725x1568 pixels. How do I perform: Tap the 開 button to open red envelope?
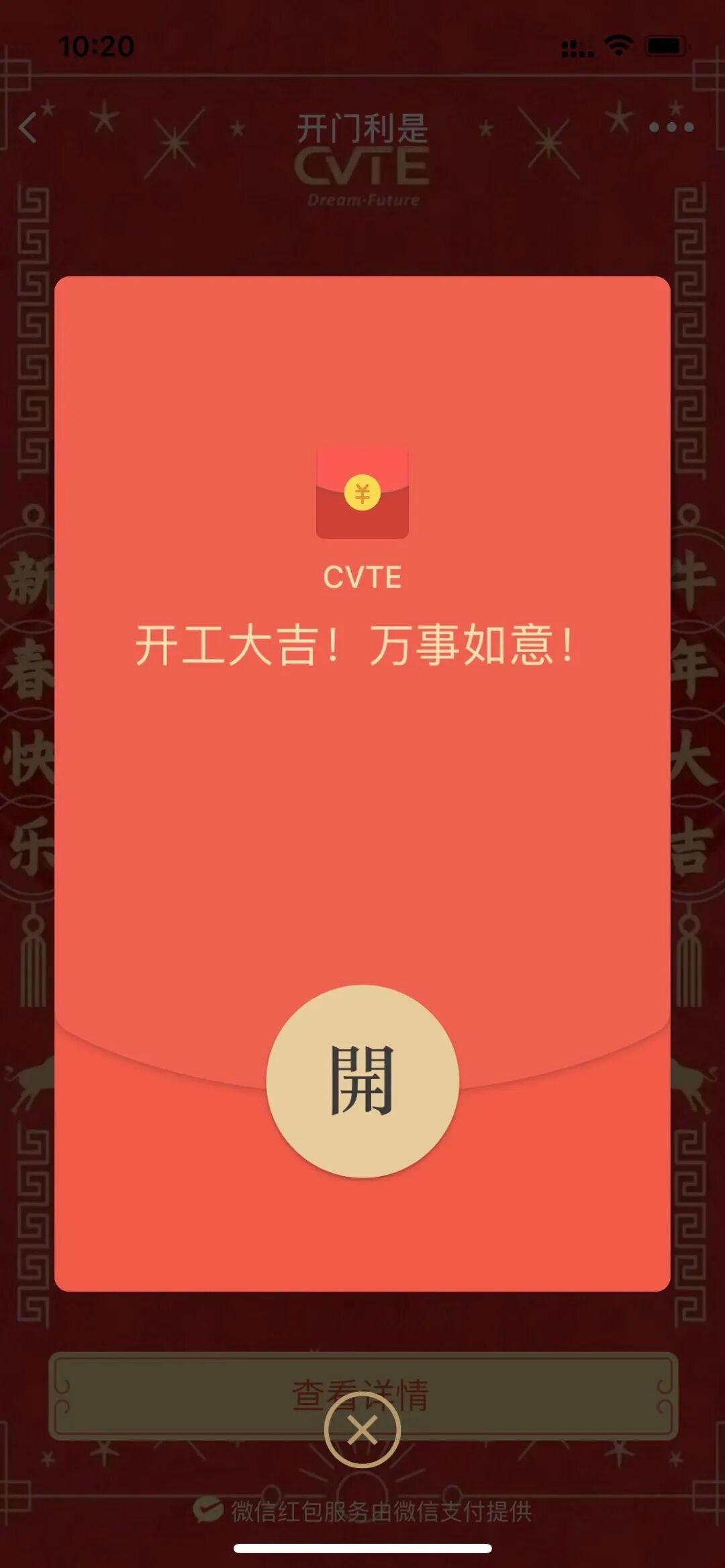[x=362, y=1081]
